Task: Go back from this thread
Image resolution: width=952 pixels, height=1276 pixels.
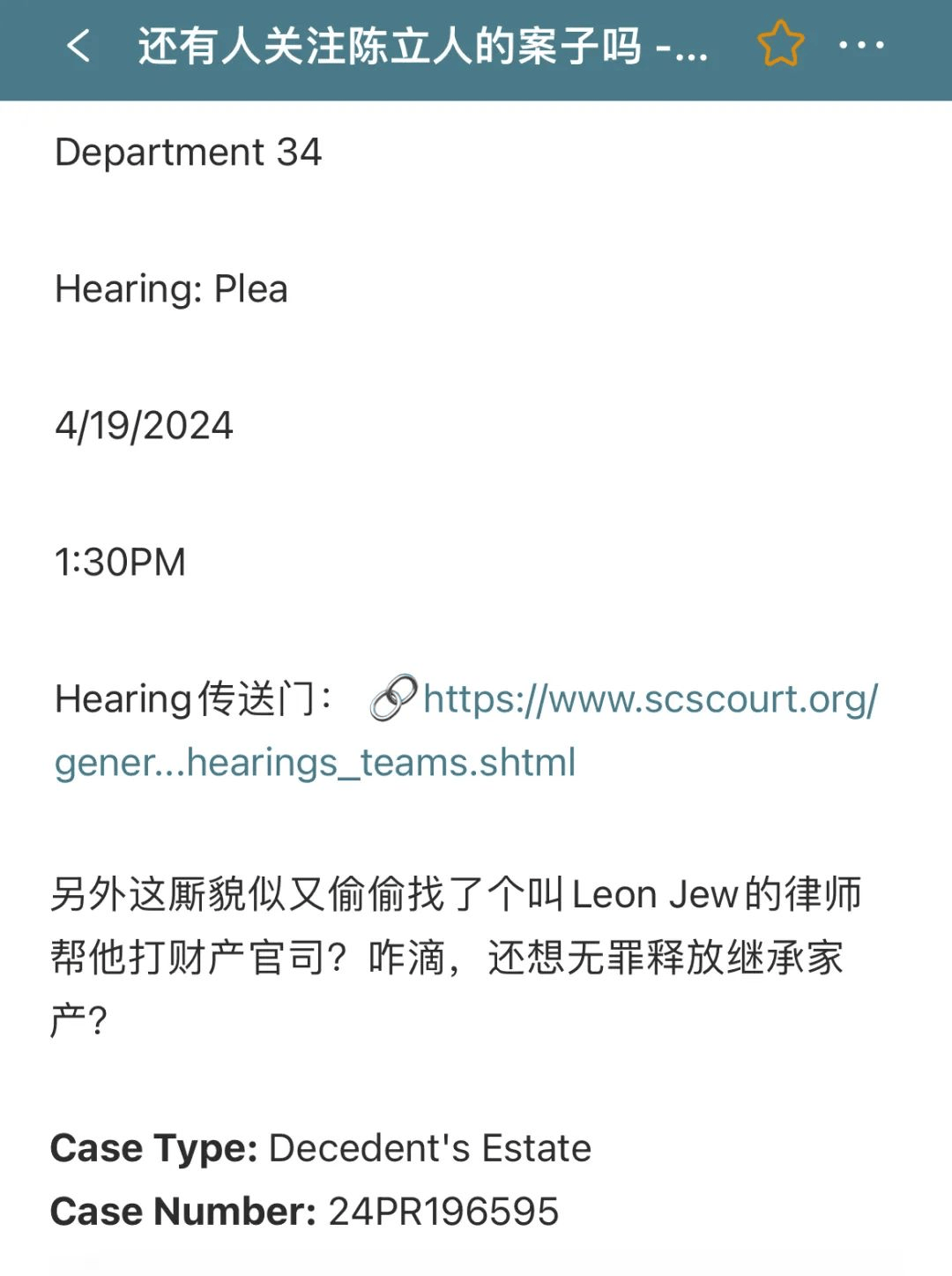Action: 78,45
